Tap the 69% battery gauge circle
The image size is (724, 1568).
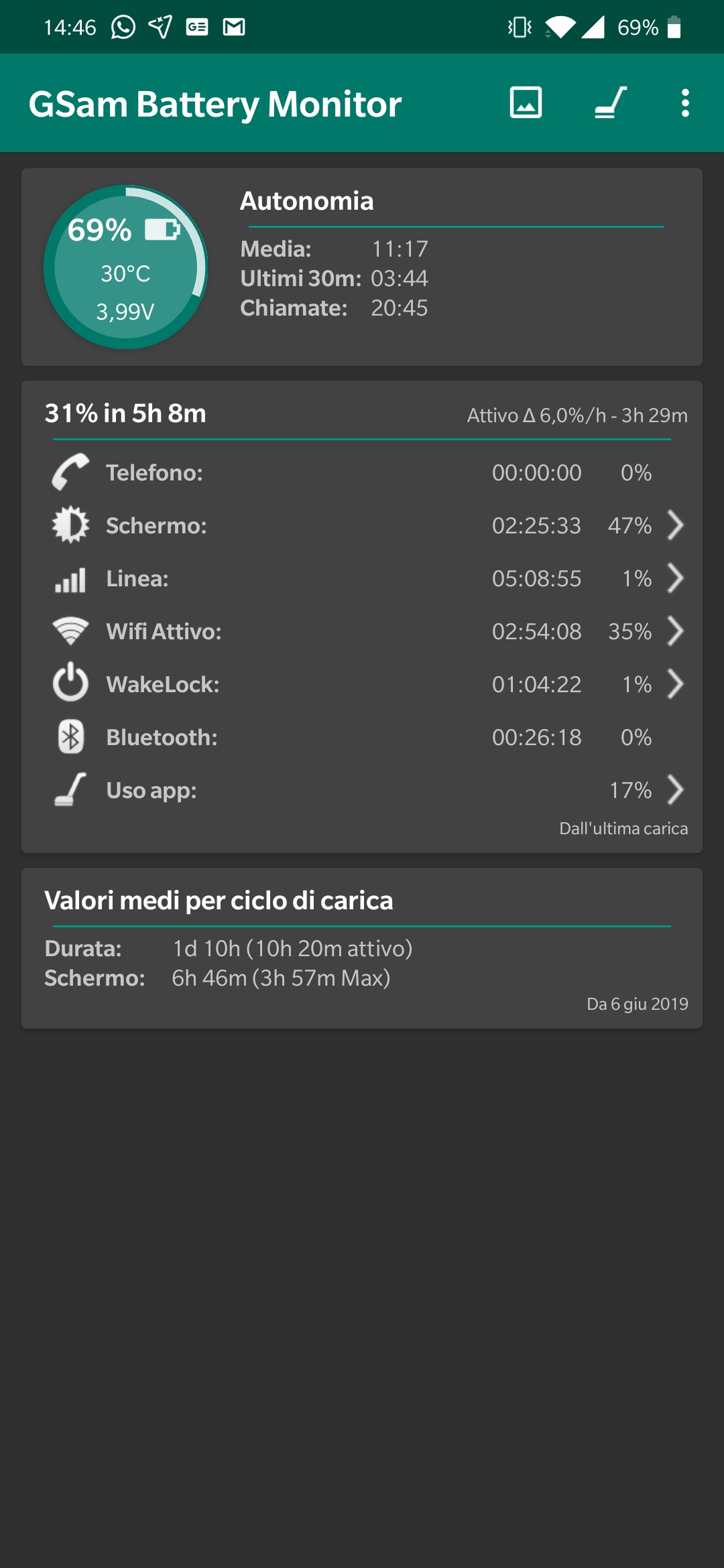[125, 267]
